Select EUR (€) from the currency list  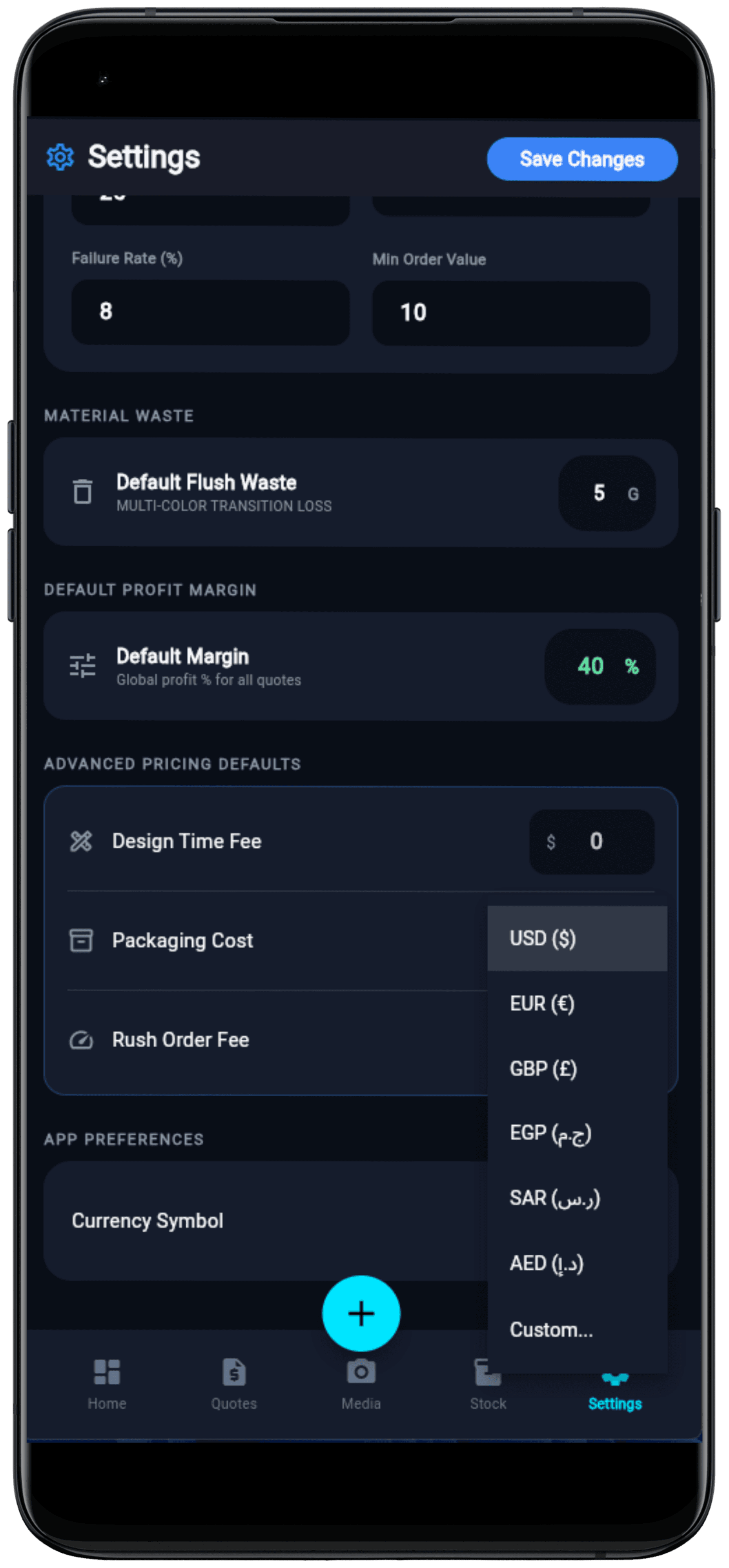coord(542,1004)
